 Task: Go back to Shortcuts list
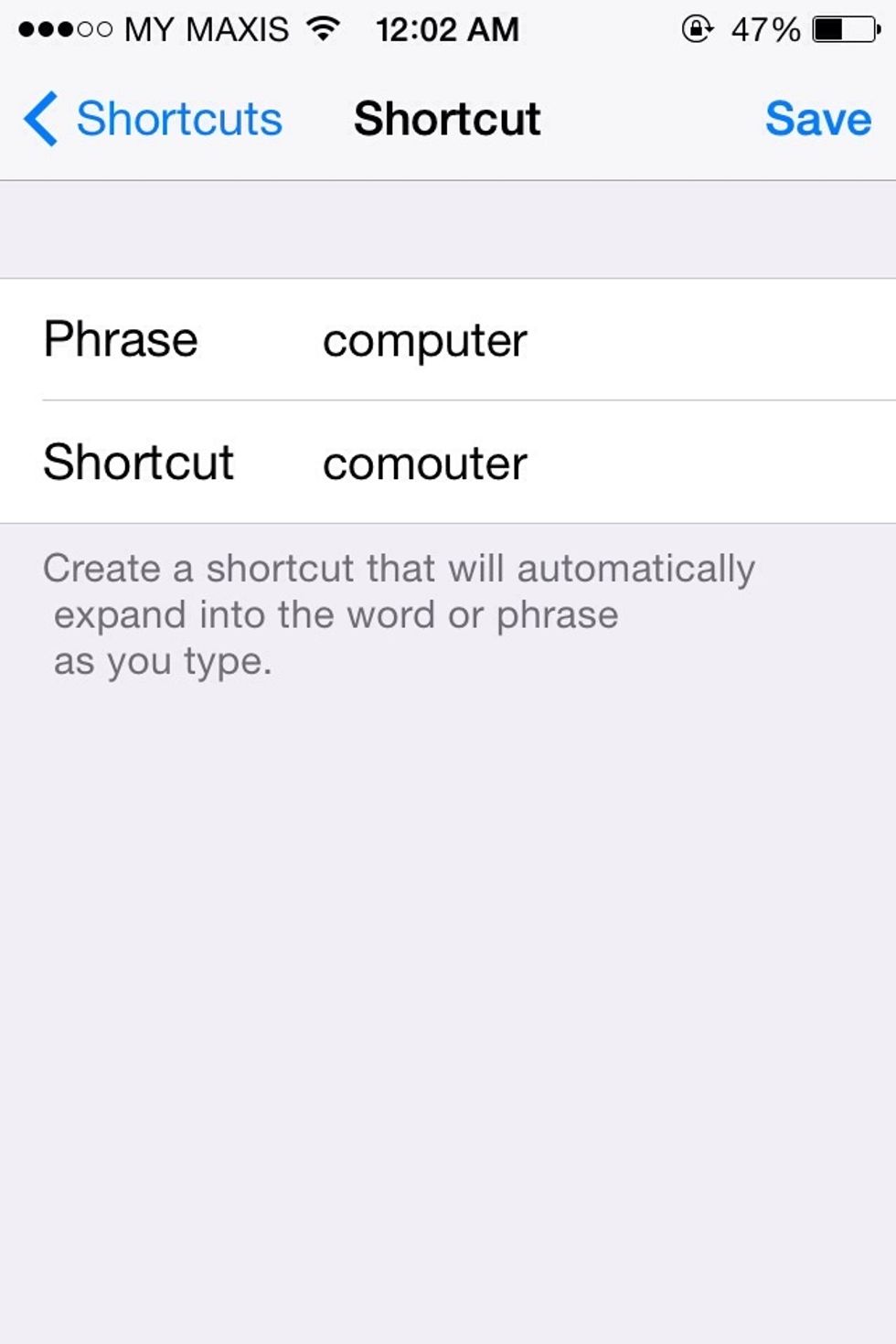(153, 119)
